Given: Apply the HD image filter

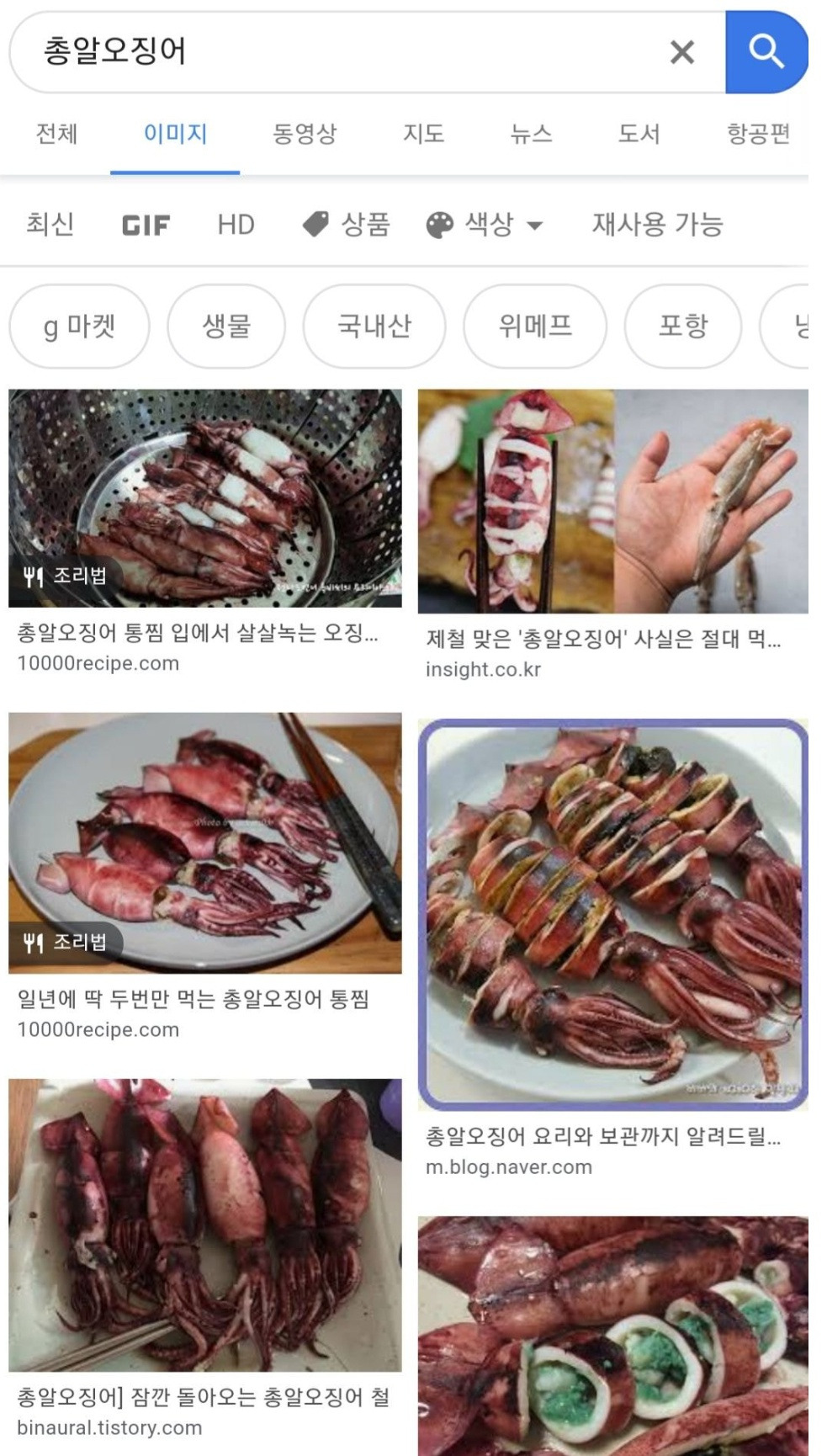Looking at the screenshot, I should [x=236, y=225].
